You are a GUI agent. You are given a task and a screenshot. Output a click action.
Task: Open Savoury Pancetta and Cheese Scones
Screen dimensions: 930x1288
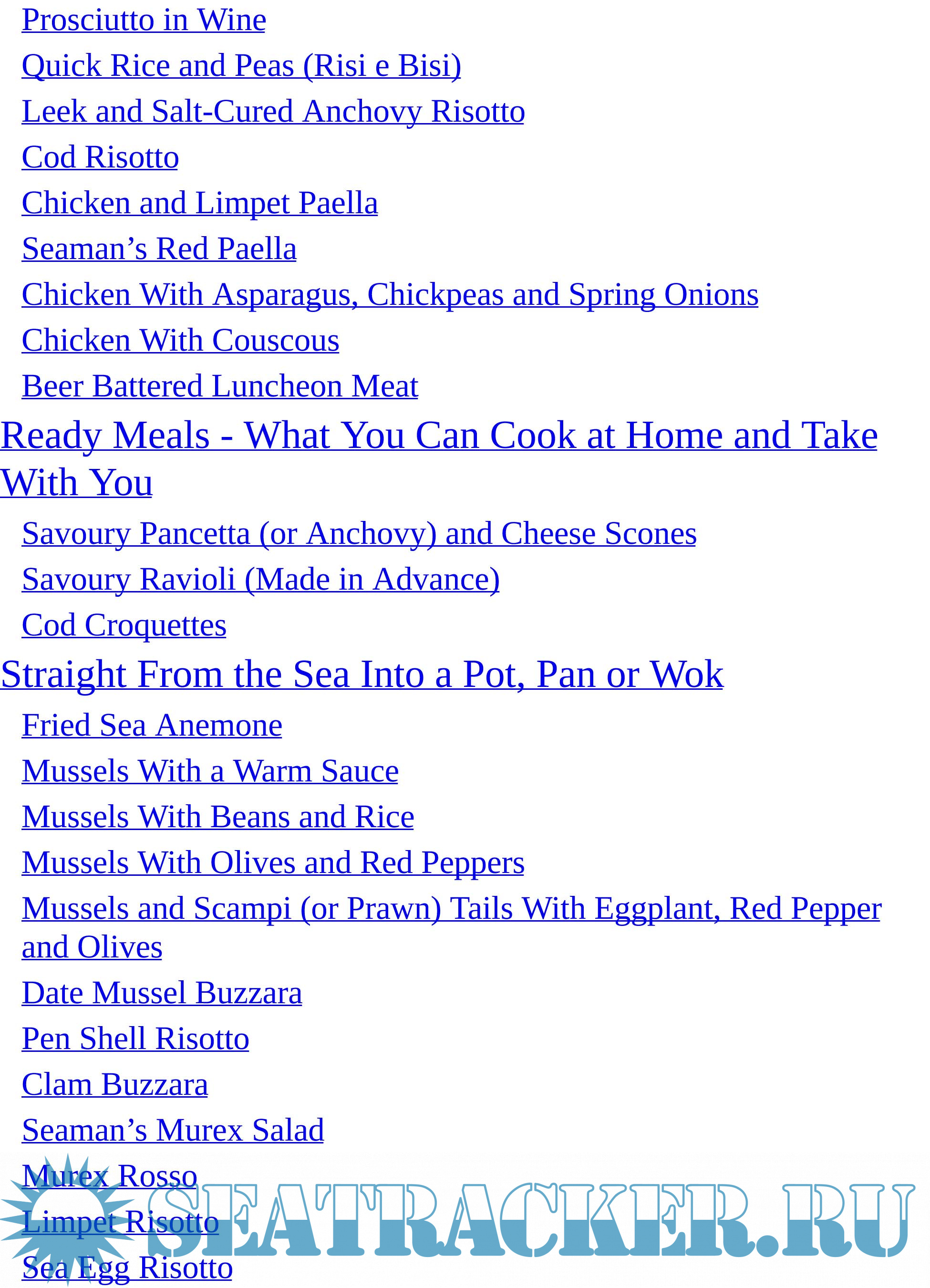click(x=359, y=533)
